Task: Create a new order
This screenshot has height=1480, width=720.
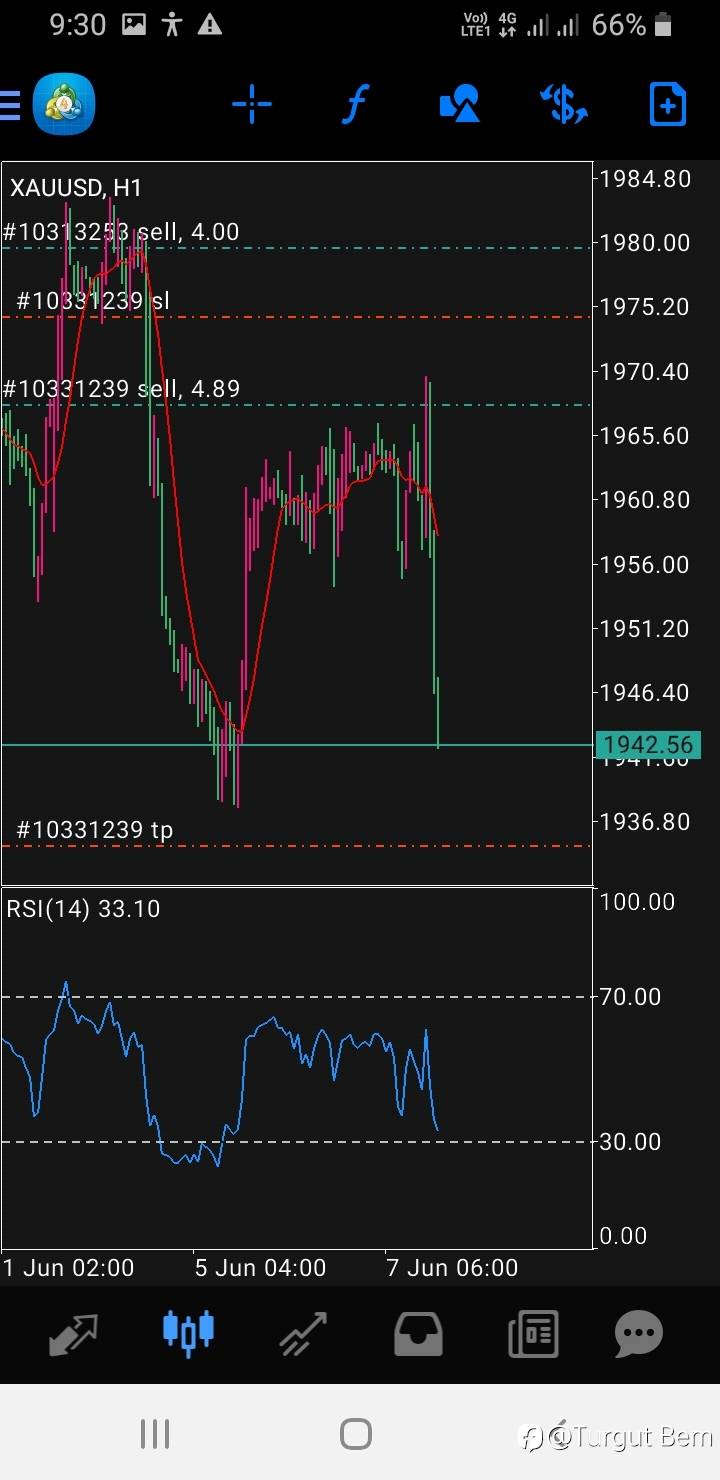Action: [x=667, y=104]
